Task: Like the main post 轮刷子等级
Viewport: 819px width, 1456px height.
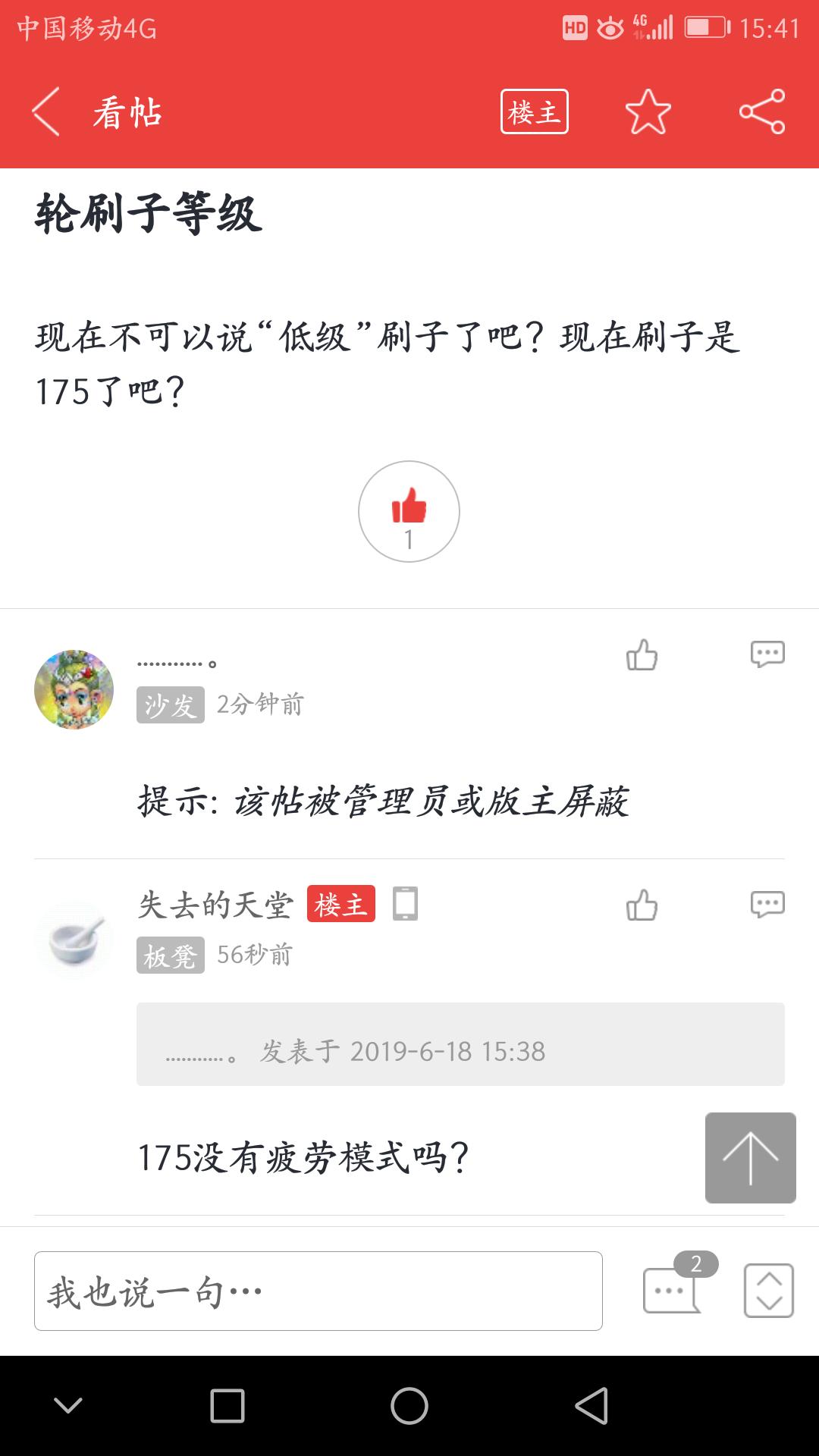Action: (409, 511)
